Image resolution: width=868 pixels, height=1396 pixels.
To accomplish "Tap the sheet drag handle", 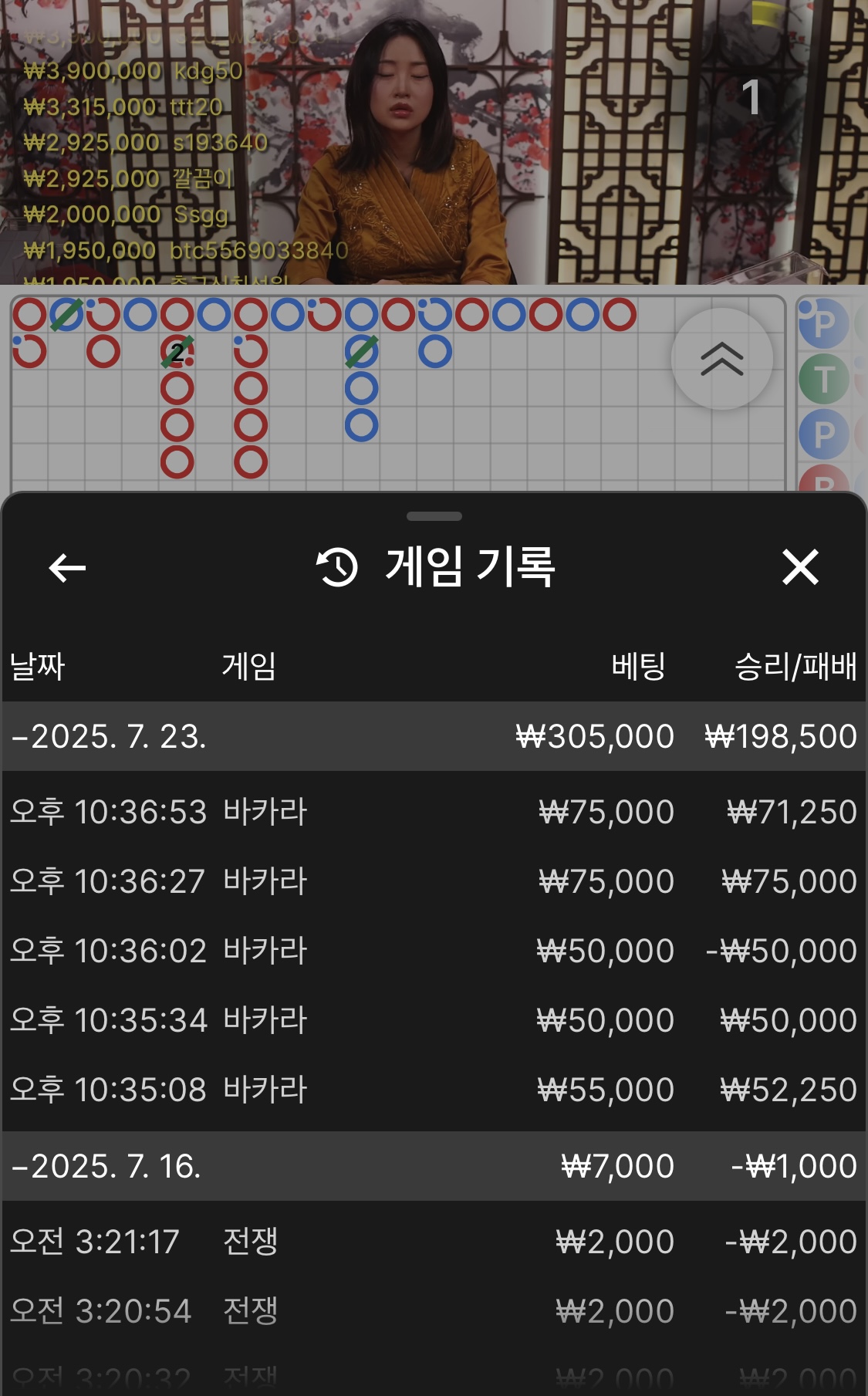I will pyautogui.click(x=434, y=516).
